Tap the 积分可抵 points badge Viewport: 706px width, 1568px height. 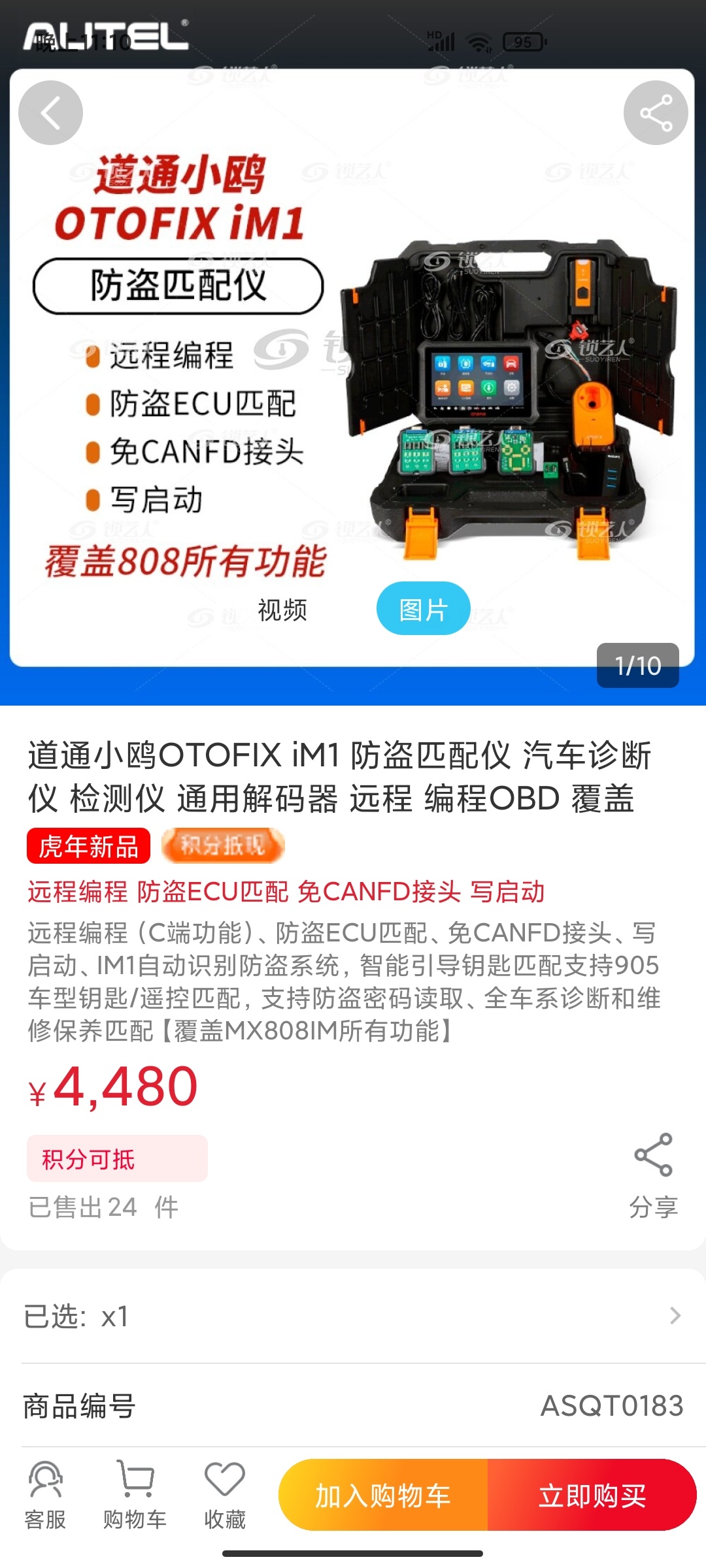[x=117, y=1158]
